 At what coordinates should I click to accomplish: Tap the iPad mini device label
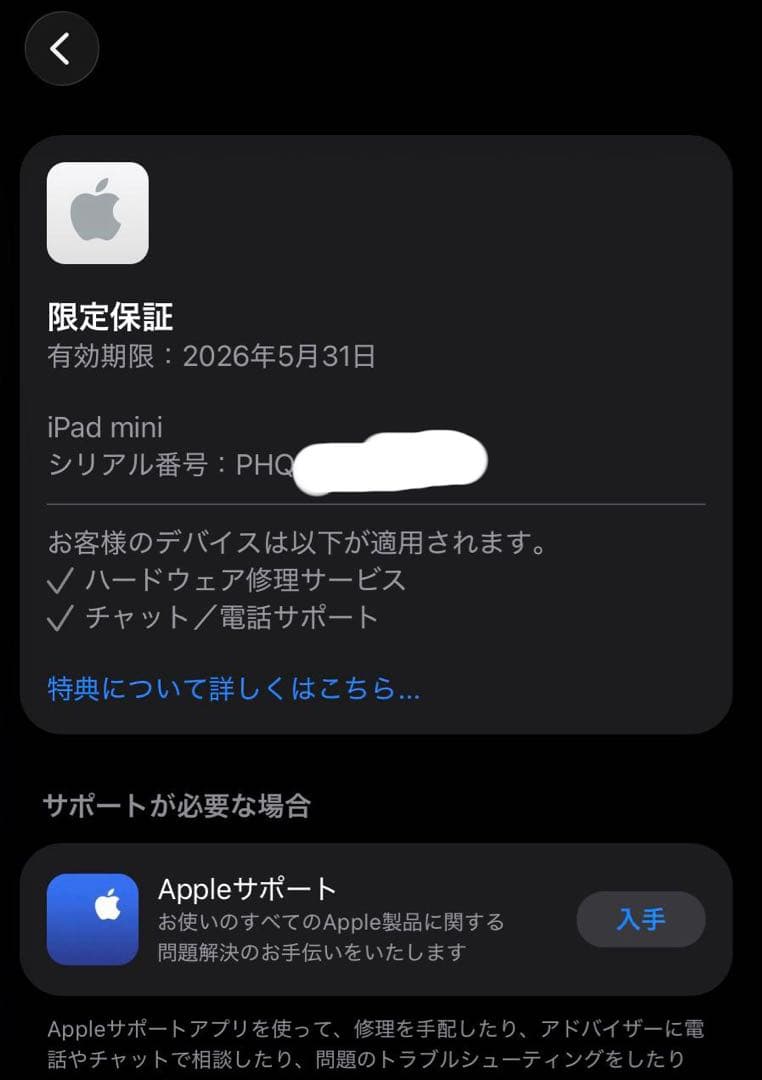[x=103, y=427]
